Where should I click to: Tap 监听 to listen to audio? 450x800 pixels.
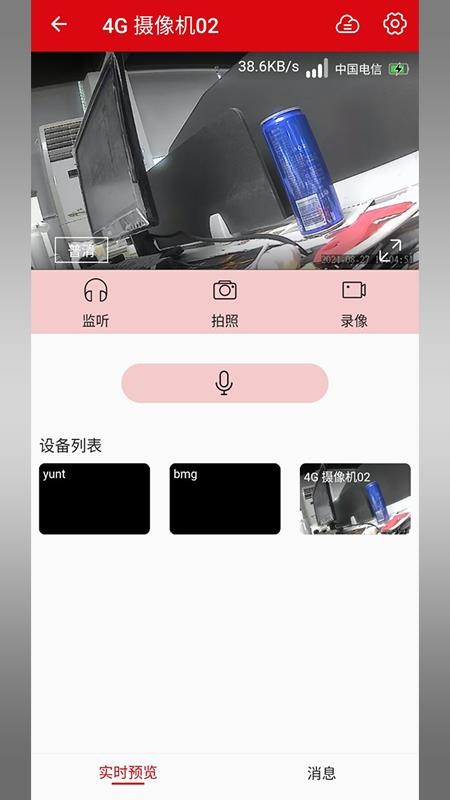(x=96, y=303)
